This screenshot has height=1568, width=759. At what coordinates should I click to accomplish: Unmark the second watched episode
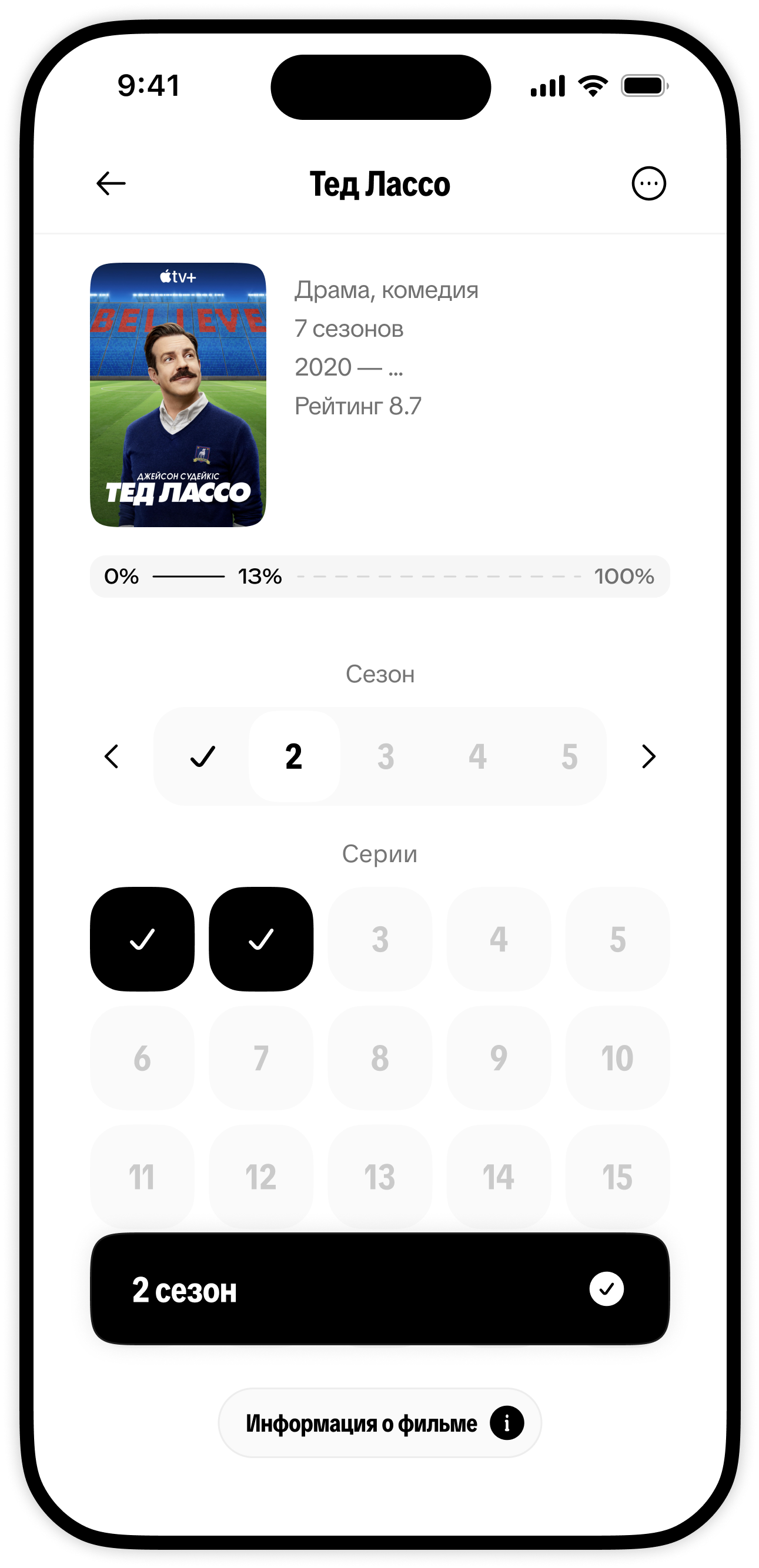coord(261,939)
